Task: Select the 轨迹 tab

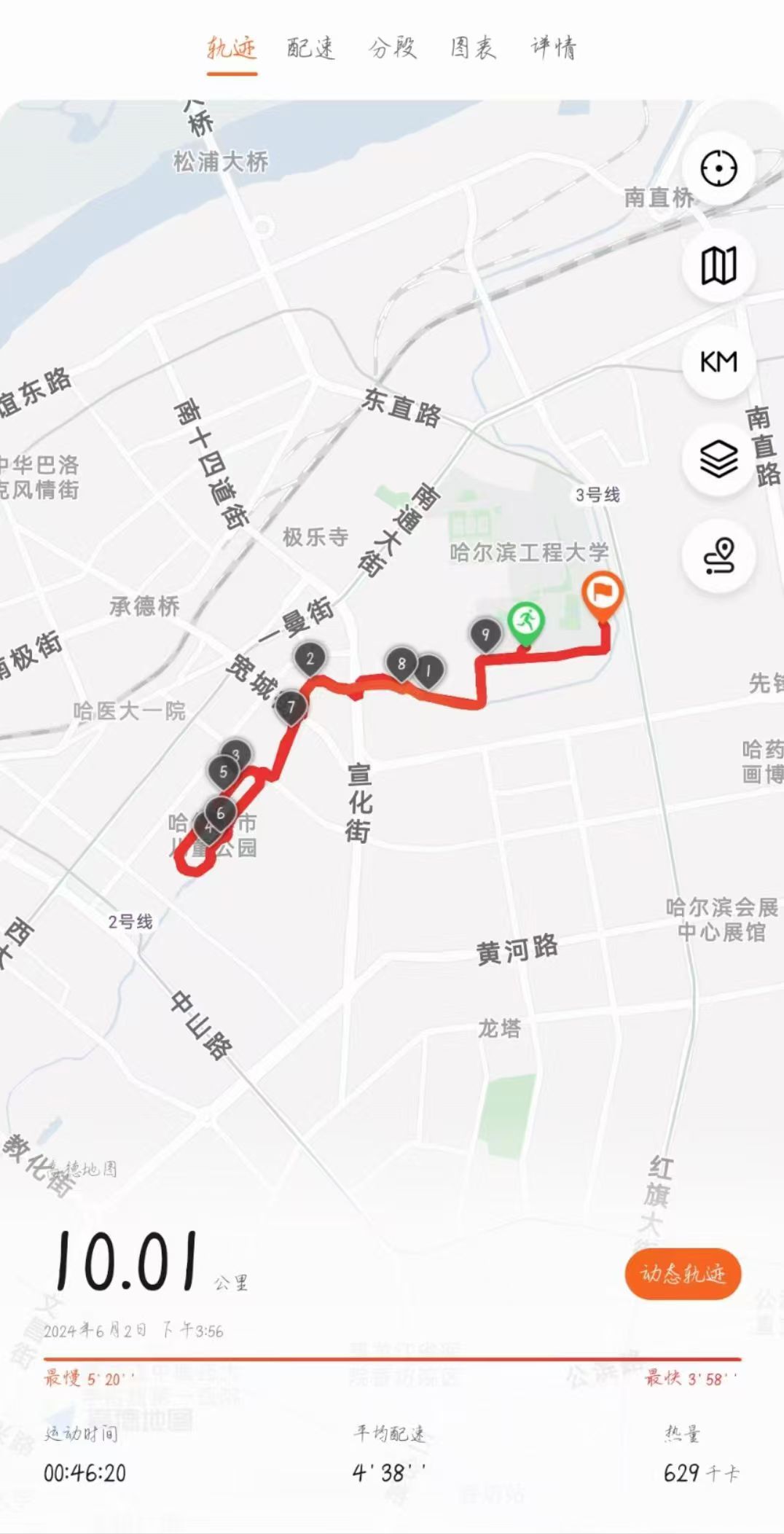Action: (232, 48)
